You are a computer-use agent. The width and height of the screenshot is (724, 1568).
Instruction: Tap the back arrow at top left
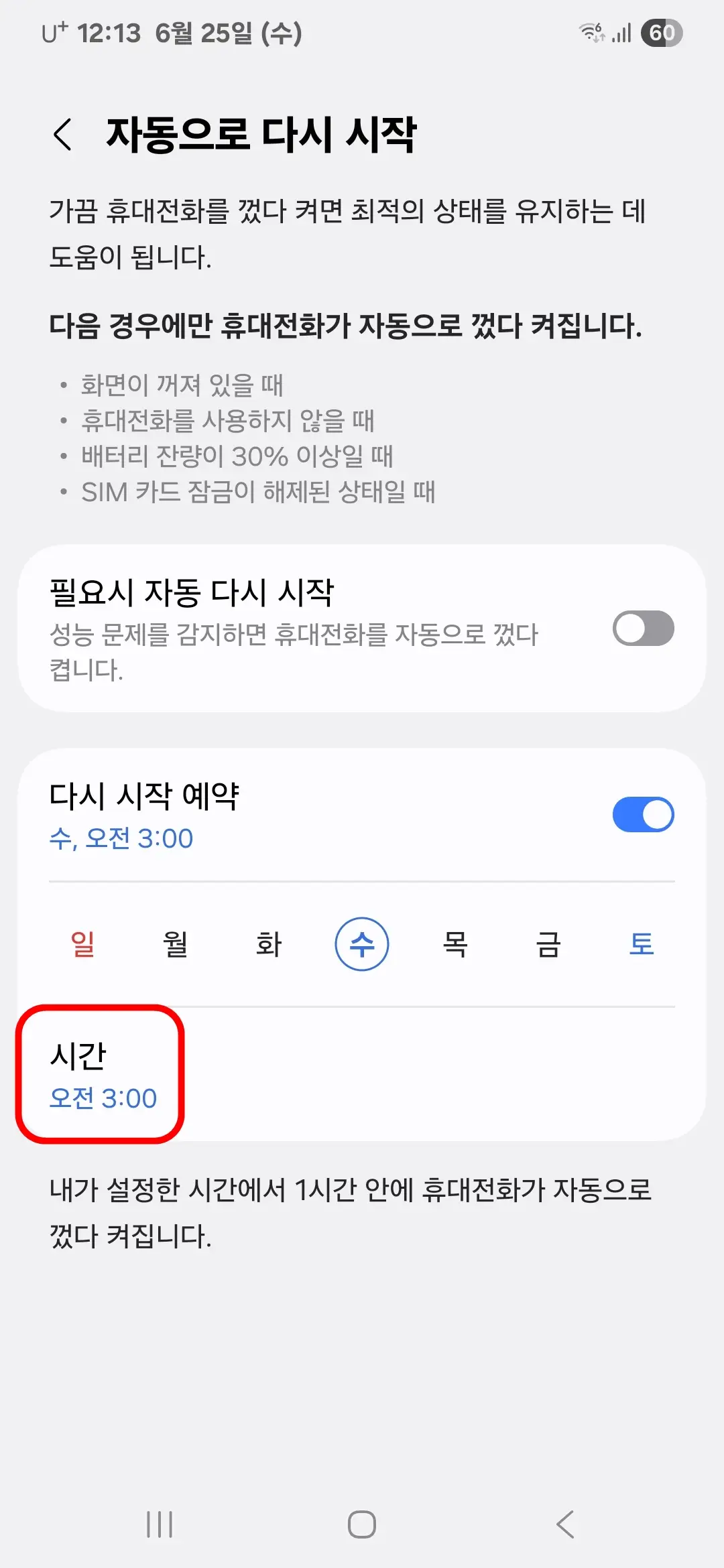point(64,134)
